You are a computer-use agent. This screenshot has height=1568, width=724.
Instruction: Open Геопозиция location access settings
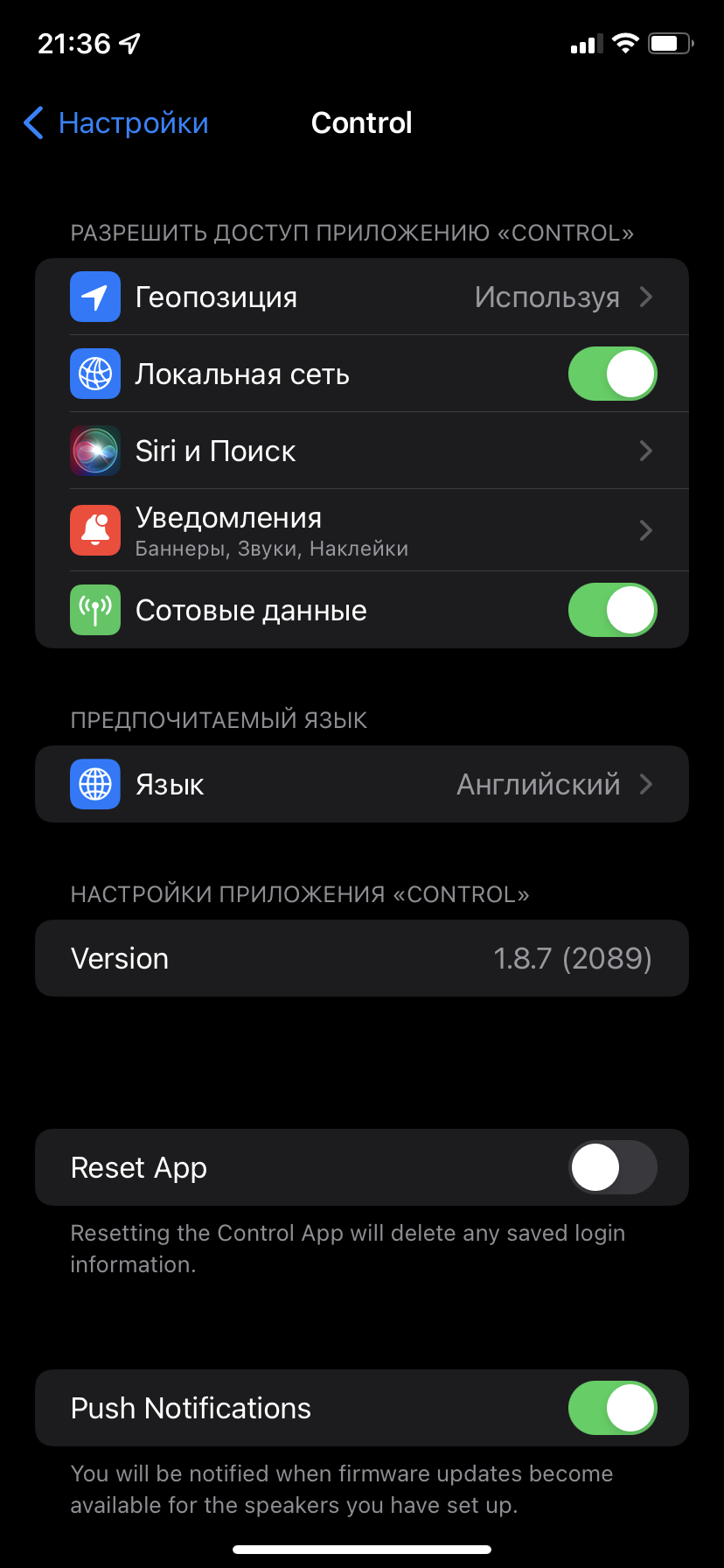pyautogui.click(x=362, y=297)
